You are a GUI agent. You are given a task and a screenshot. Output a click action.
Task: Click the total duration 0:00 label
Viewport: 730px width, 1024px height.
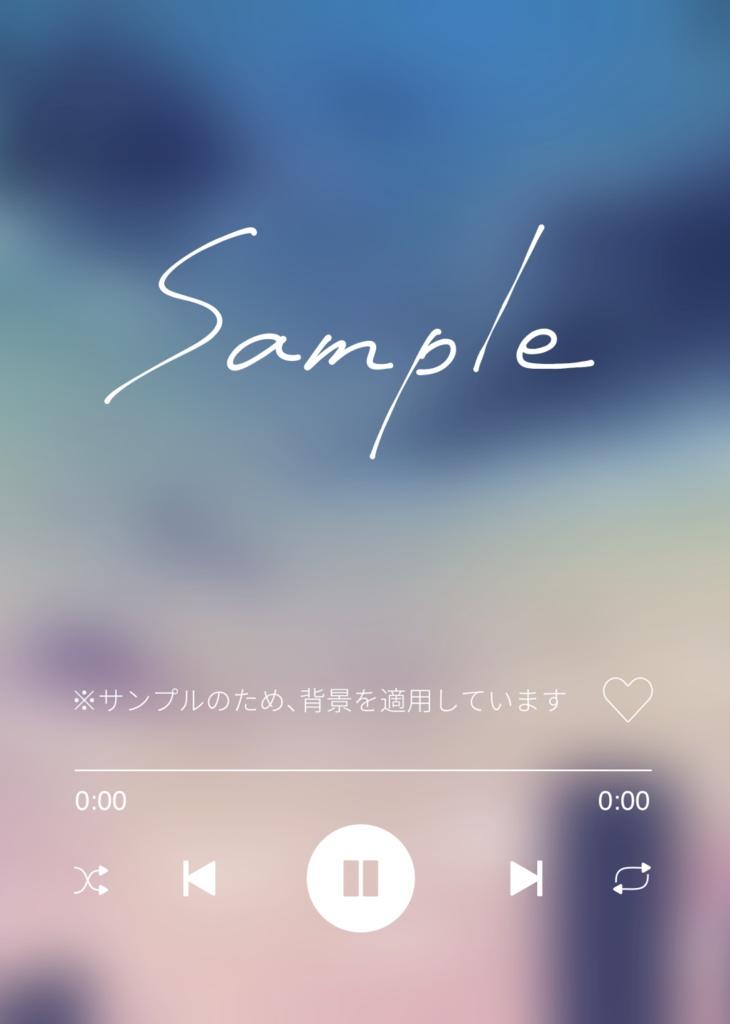coord(626,801)
